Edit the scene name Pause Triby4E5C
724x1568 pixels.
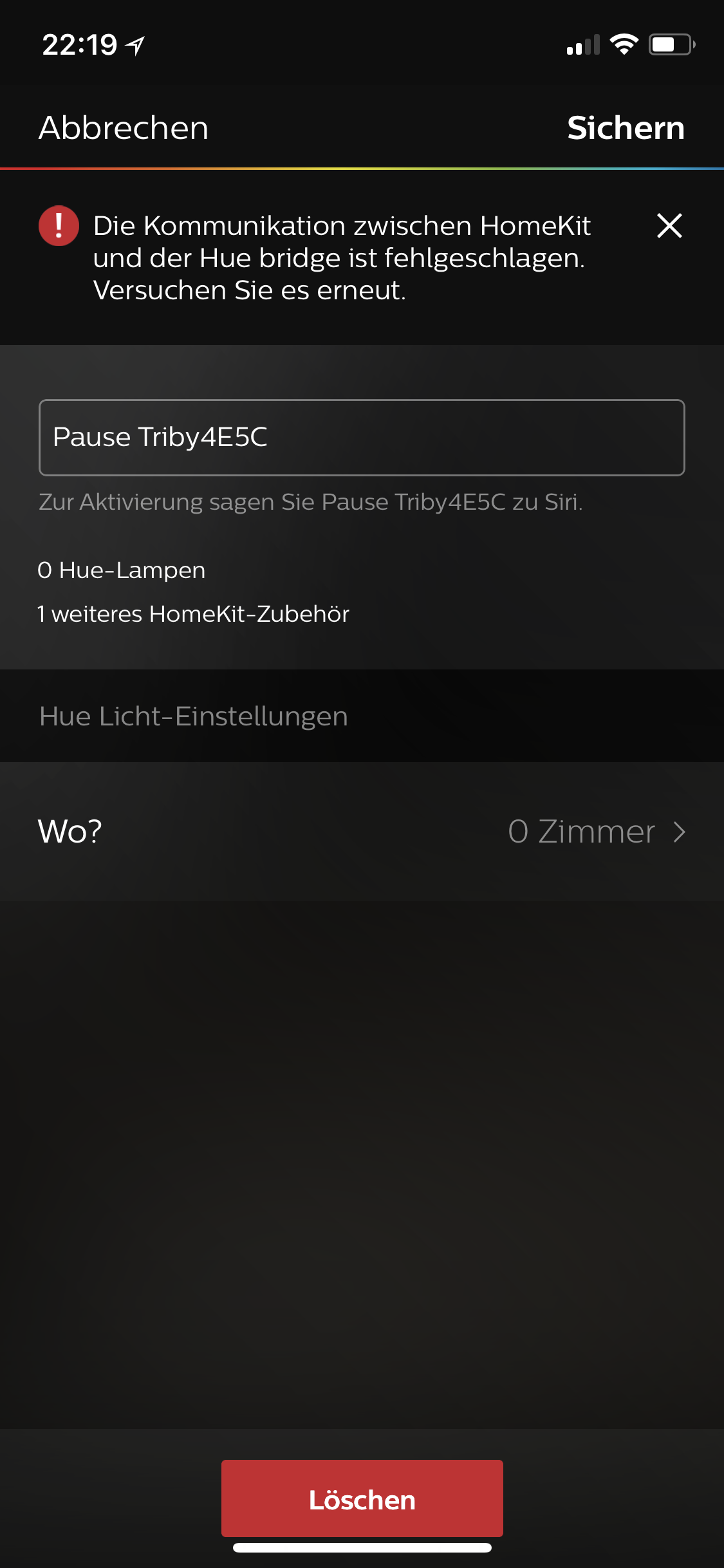(362, 438)
